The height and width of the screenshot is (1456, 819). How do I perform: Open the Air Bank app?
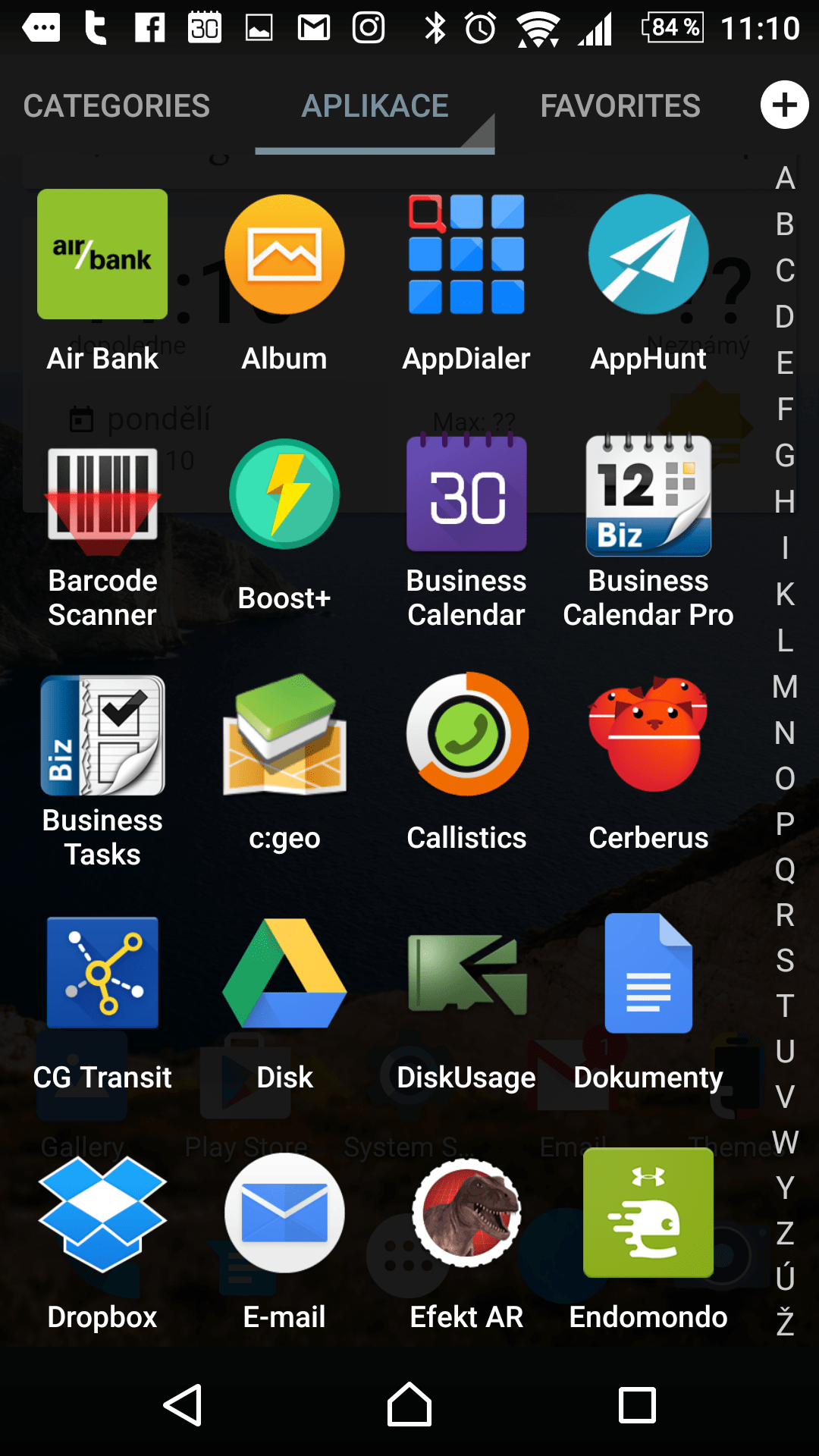(102, 281)
